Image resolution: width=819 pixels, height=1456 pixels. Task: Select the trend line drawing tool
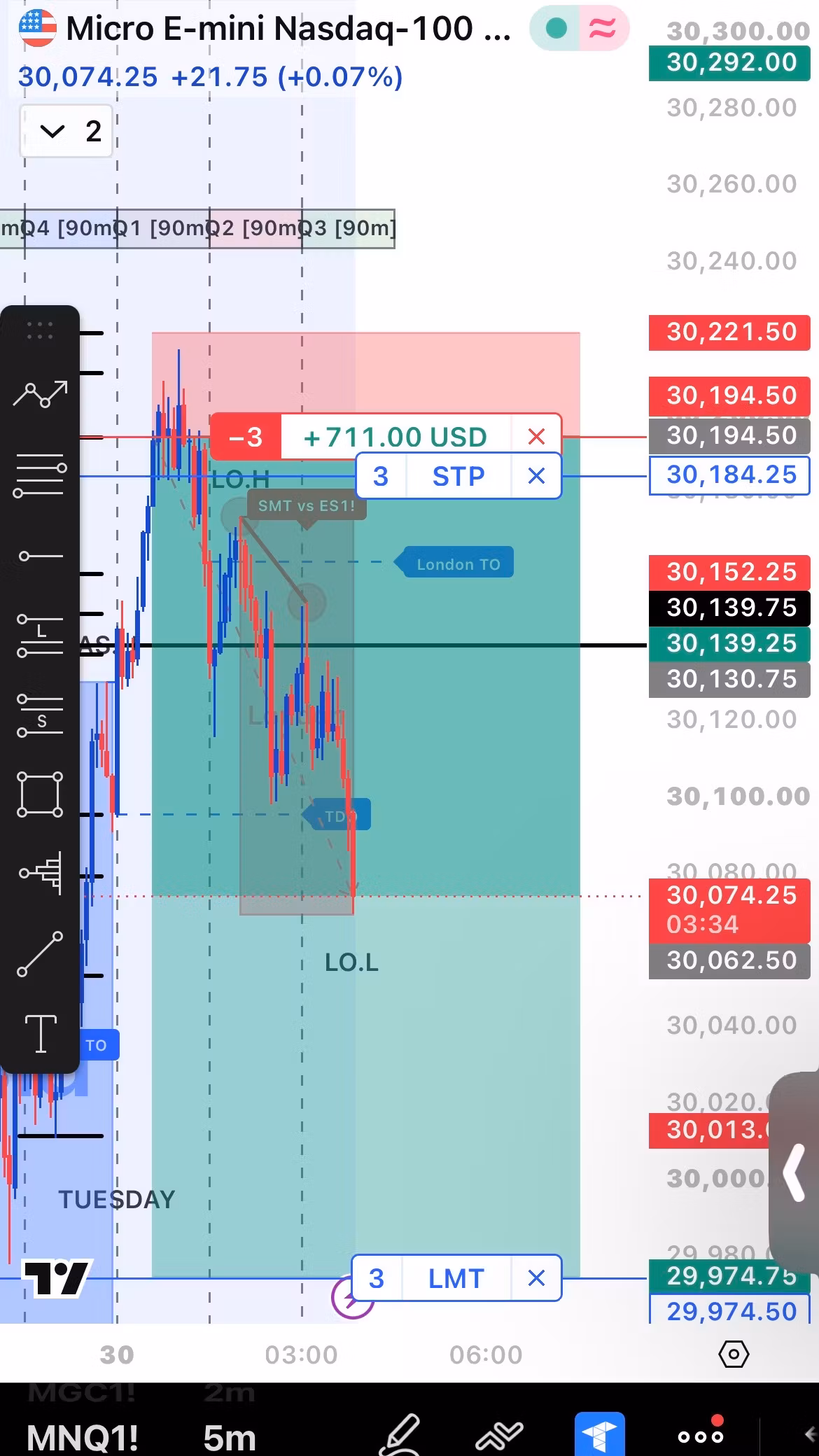coord(41,954)
